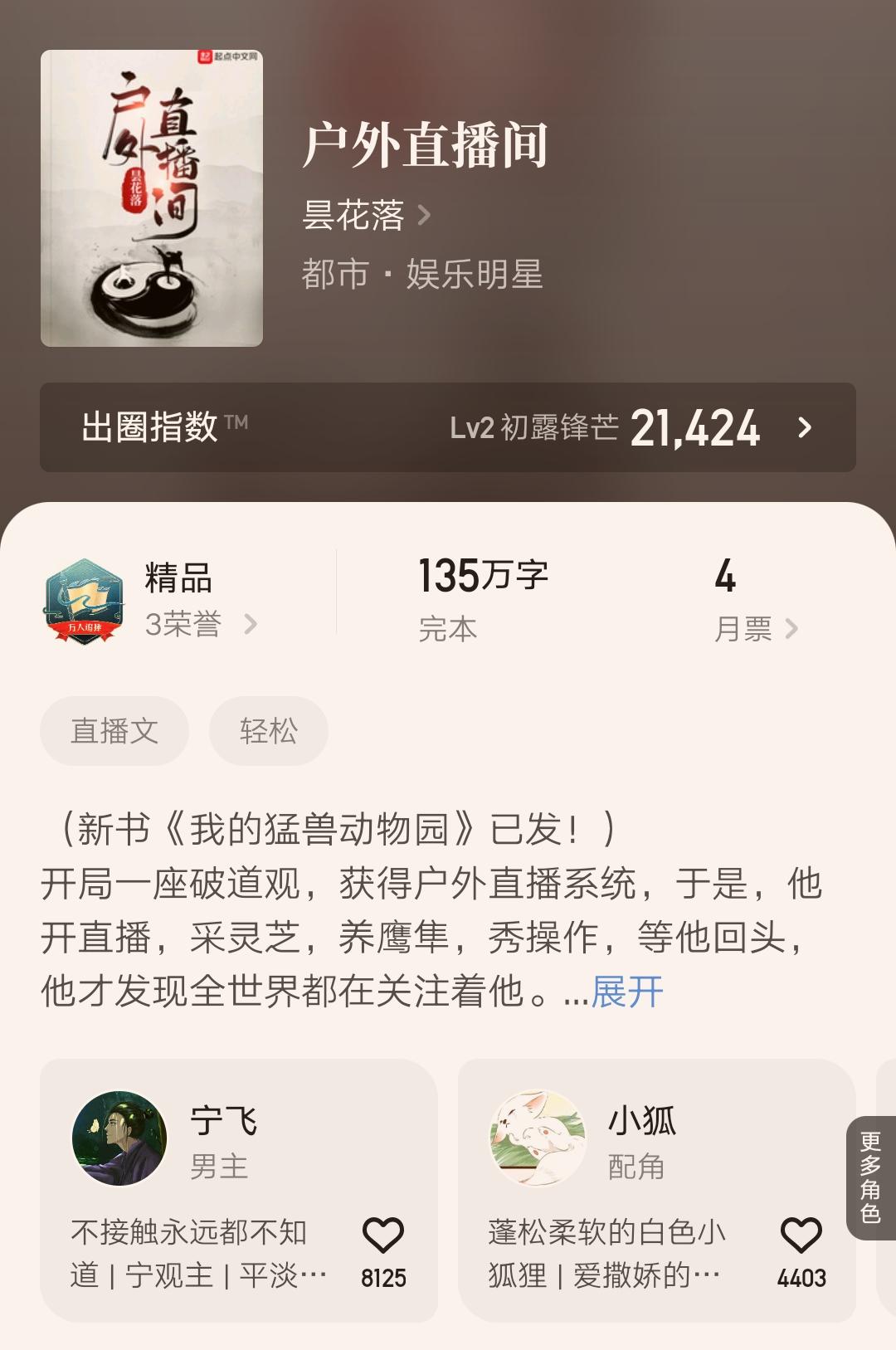
Task: Expand the book description with 展开
Action: coord(626,992)
